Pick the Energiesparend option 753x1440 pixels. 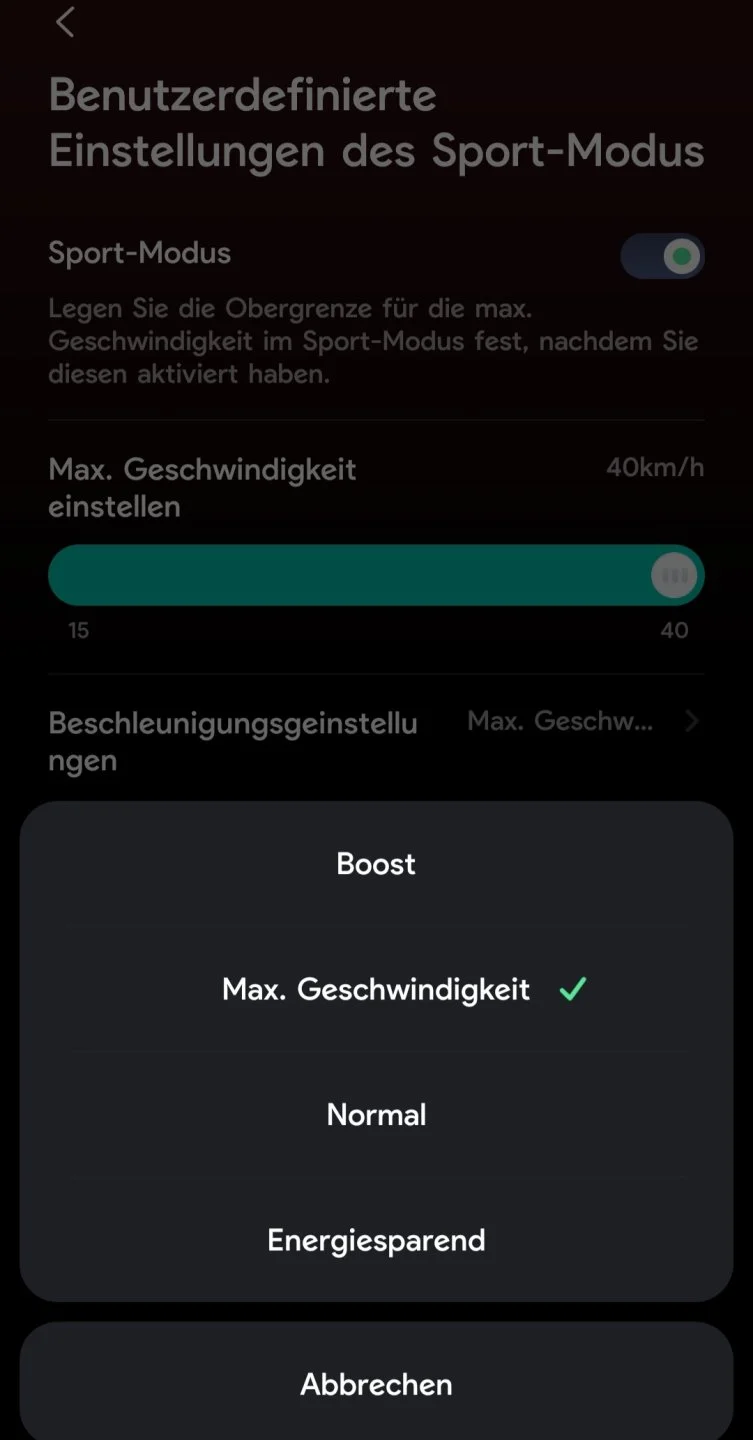[x=376, y=1240]
